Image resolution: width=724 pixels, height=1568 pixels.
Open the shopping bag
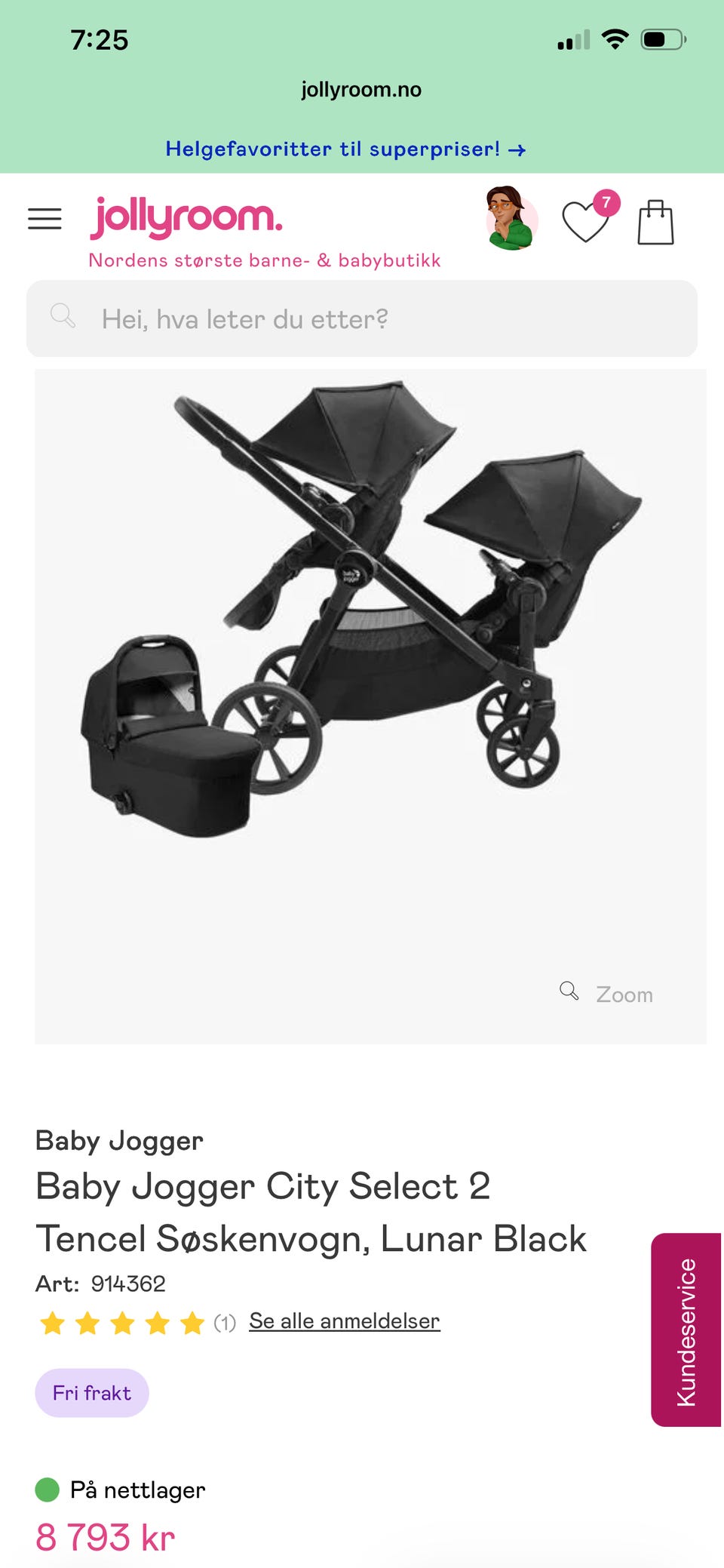pyautogui.click(x=655, y=222)
